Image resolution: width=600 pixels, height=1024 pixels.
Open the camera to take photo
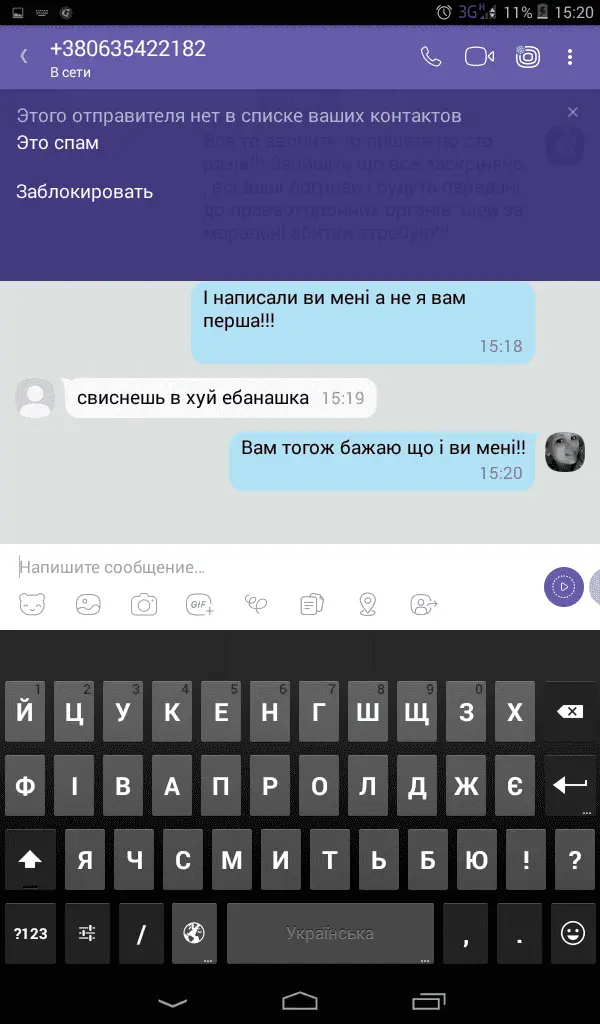pos(145,604)
